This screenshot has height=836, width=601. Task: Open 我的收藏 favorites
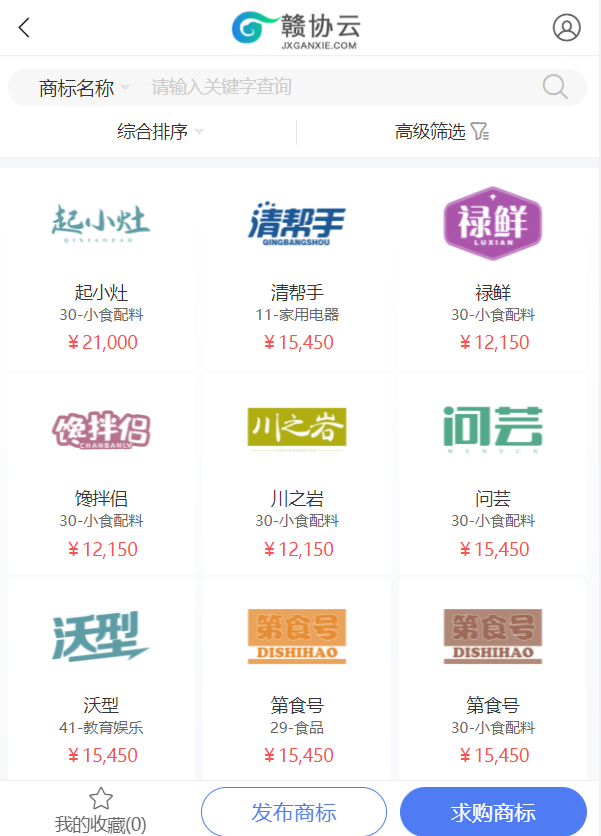[100, 811]
